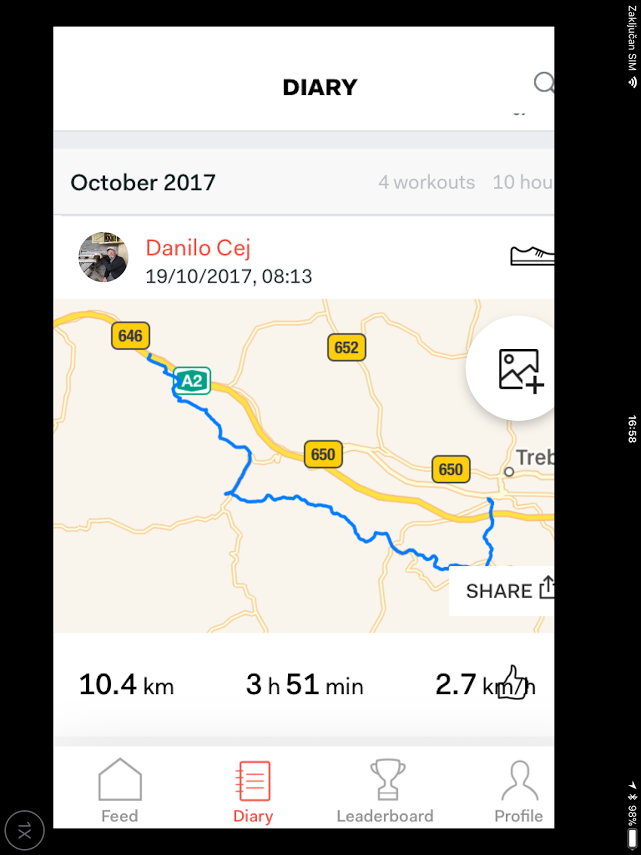Open Danilo Cej's profile picture
The width and height of the screenshot is (641, 855).
(x=104, y=259)
